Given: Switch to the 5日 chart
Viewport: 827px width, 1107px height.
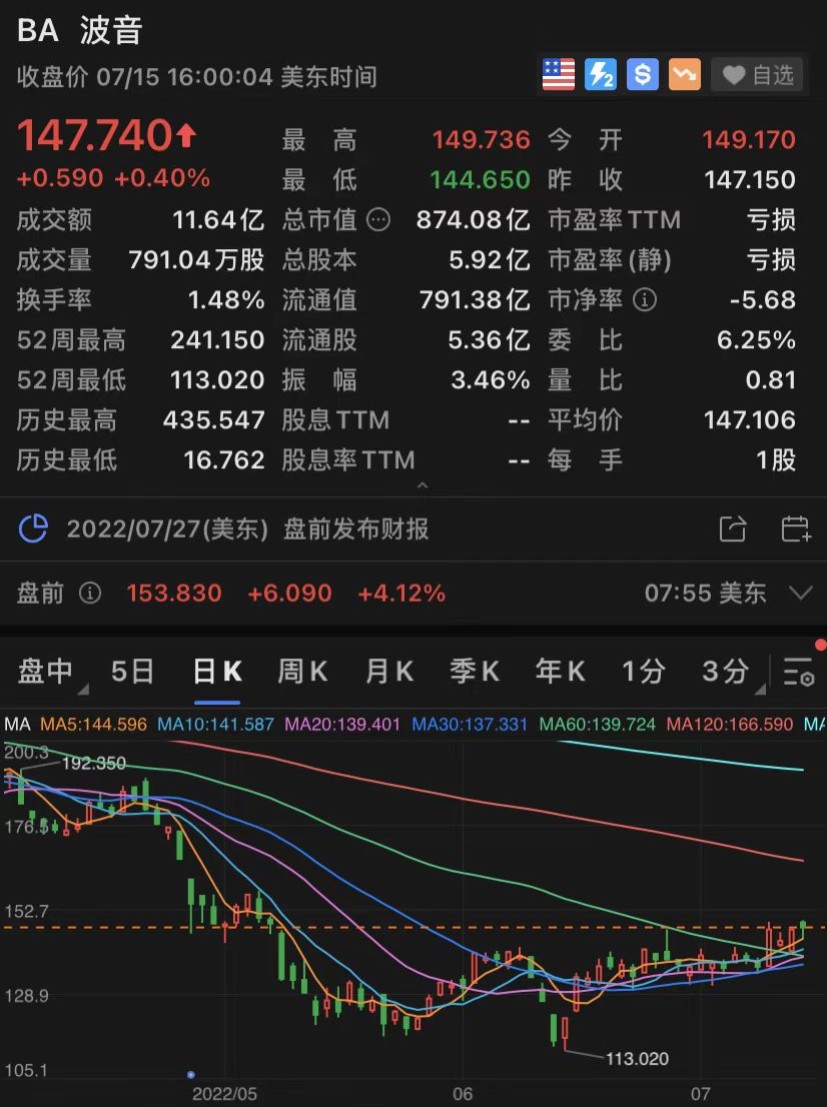Looking at the screenshot, I should (132, 672).
